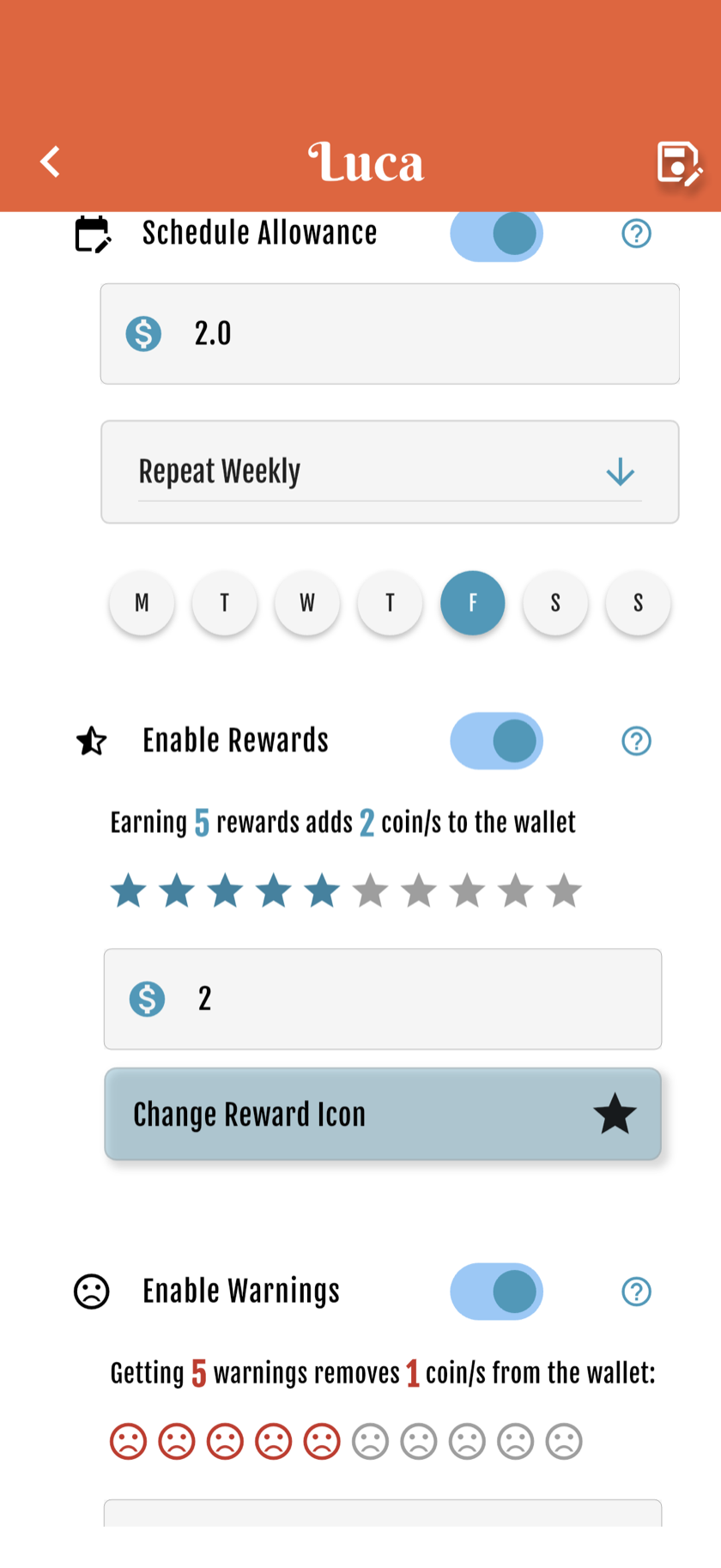Image resolution: width=721 pixels, height=1568 pixels.
Task: Disable the Enable Rewards switch
Action: pyautogui.click(x=497, y=741)
